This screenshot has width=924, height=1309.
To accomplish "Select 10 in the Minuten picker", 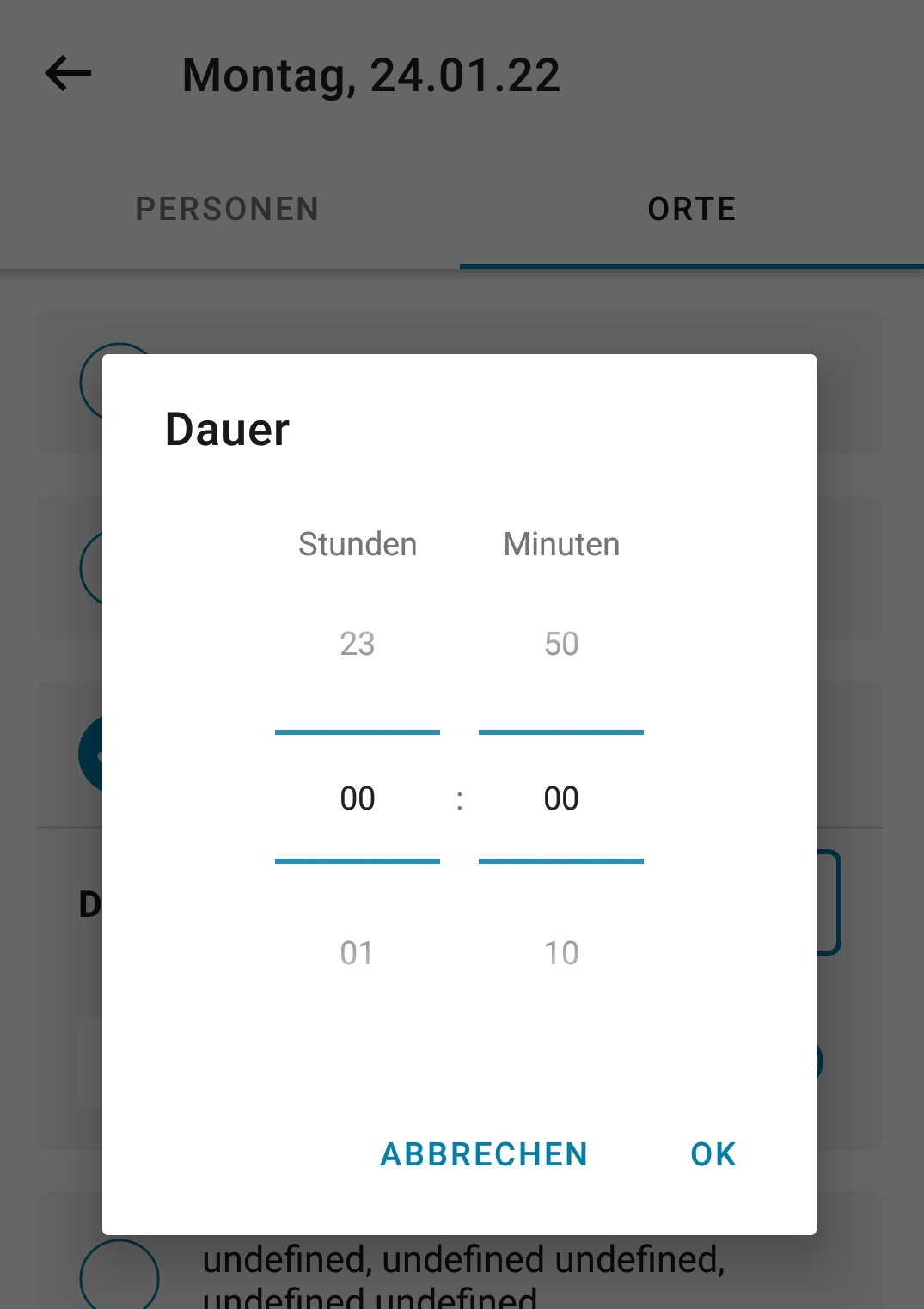I will 561,952.
